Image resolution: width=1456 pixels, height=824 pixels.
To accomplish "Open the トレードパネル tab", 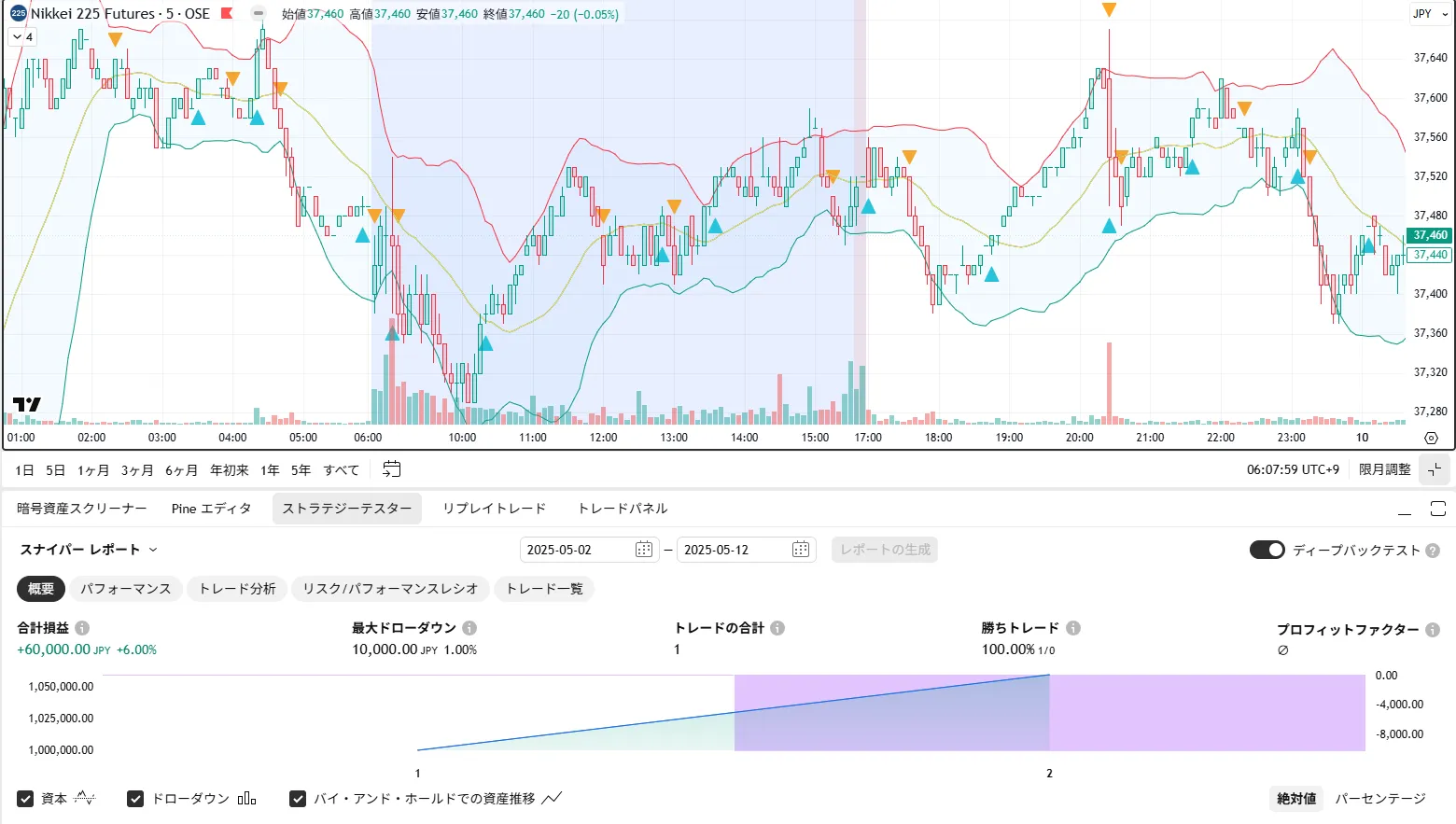I will tap(623, 509).
